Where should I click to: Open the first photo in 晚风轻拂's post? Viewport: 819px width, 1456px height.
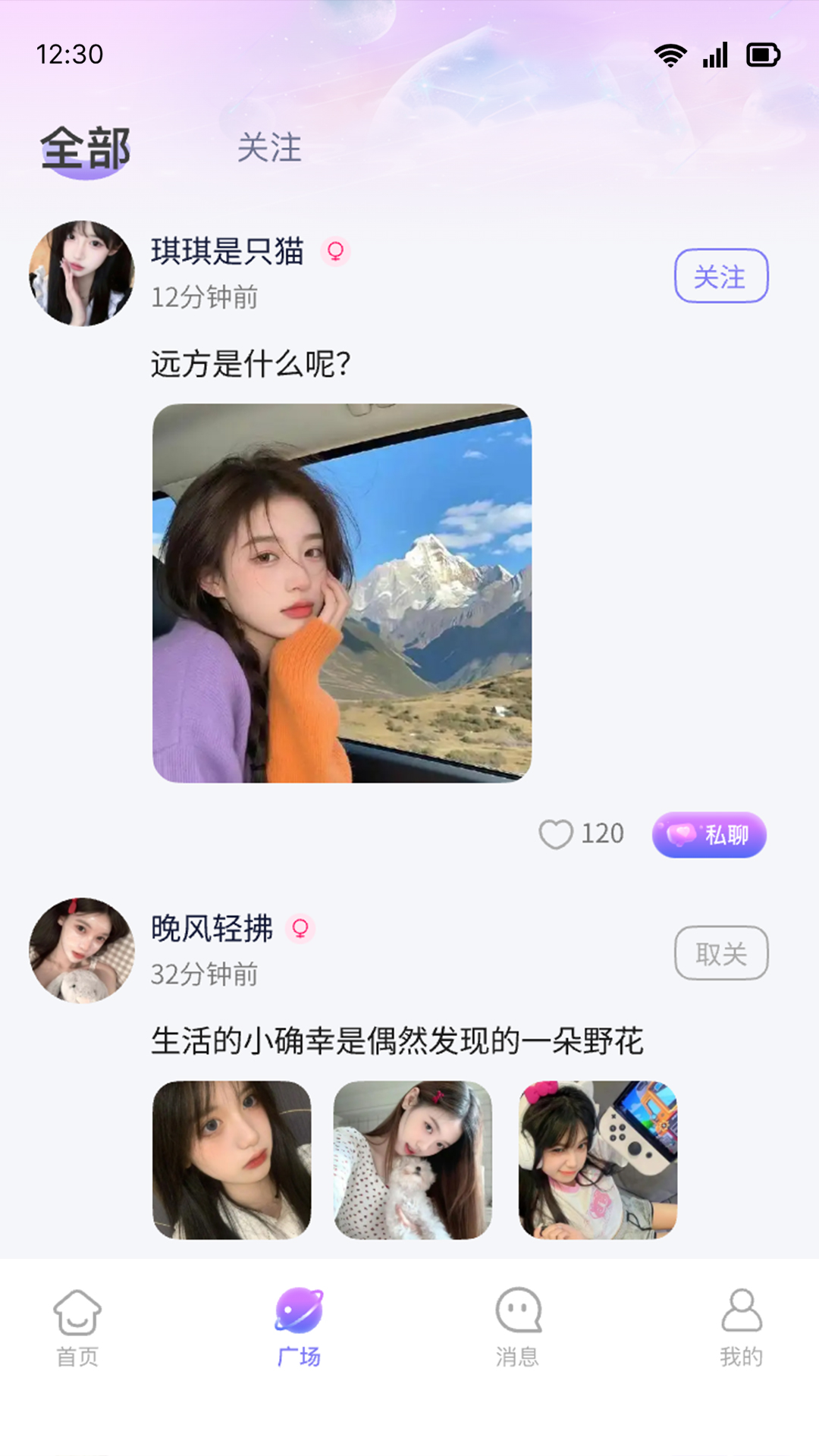[x=232, y=1160]
